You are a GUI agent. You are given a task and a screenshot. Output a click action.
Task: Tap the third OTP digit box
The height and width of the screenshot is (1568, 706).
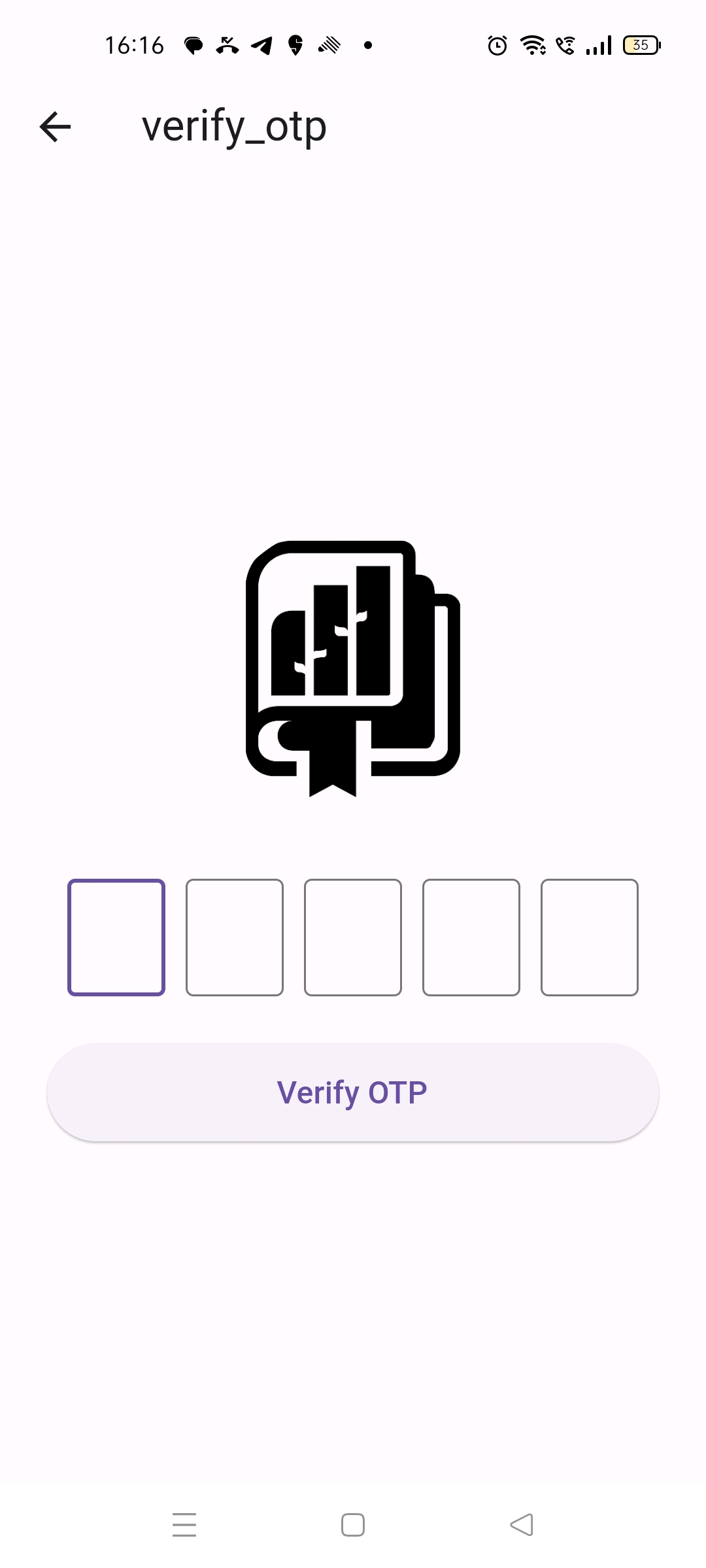[353, 937]
